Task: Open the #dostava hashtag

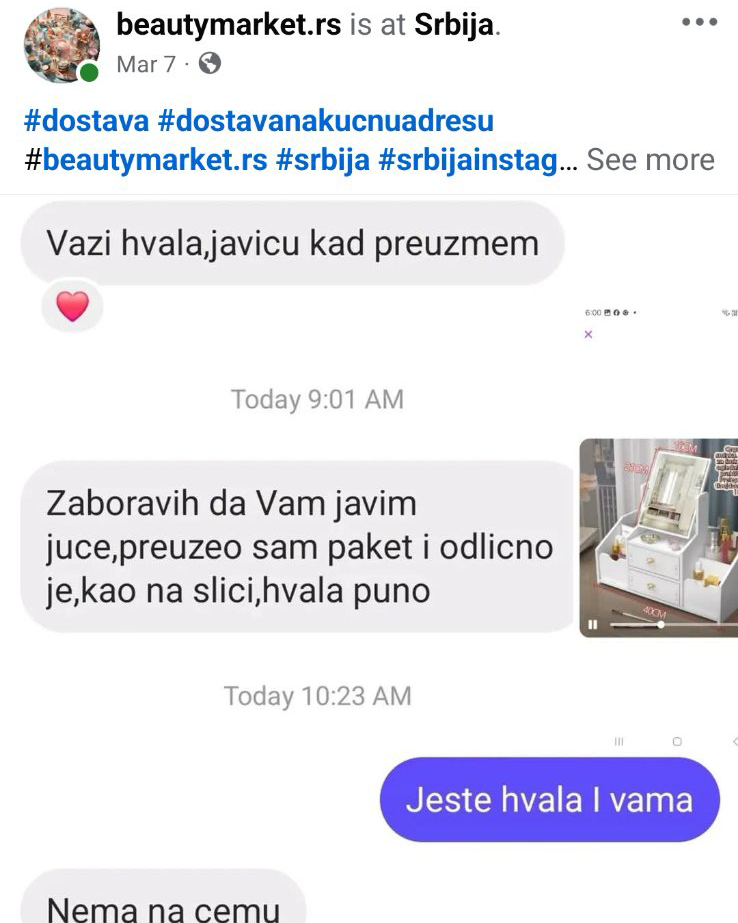Action: click(x=86, y=120)
